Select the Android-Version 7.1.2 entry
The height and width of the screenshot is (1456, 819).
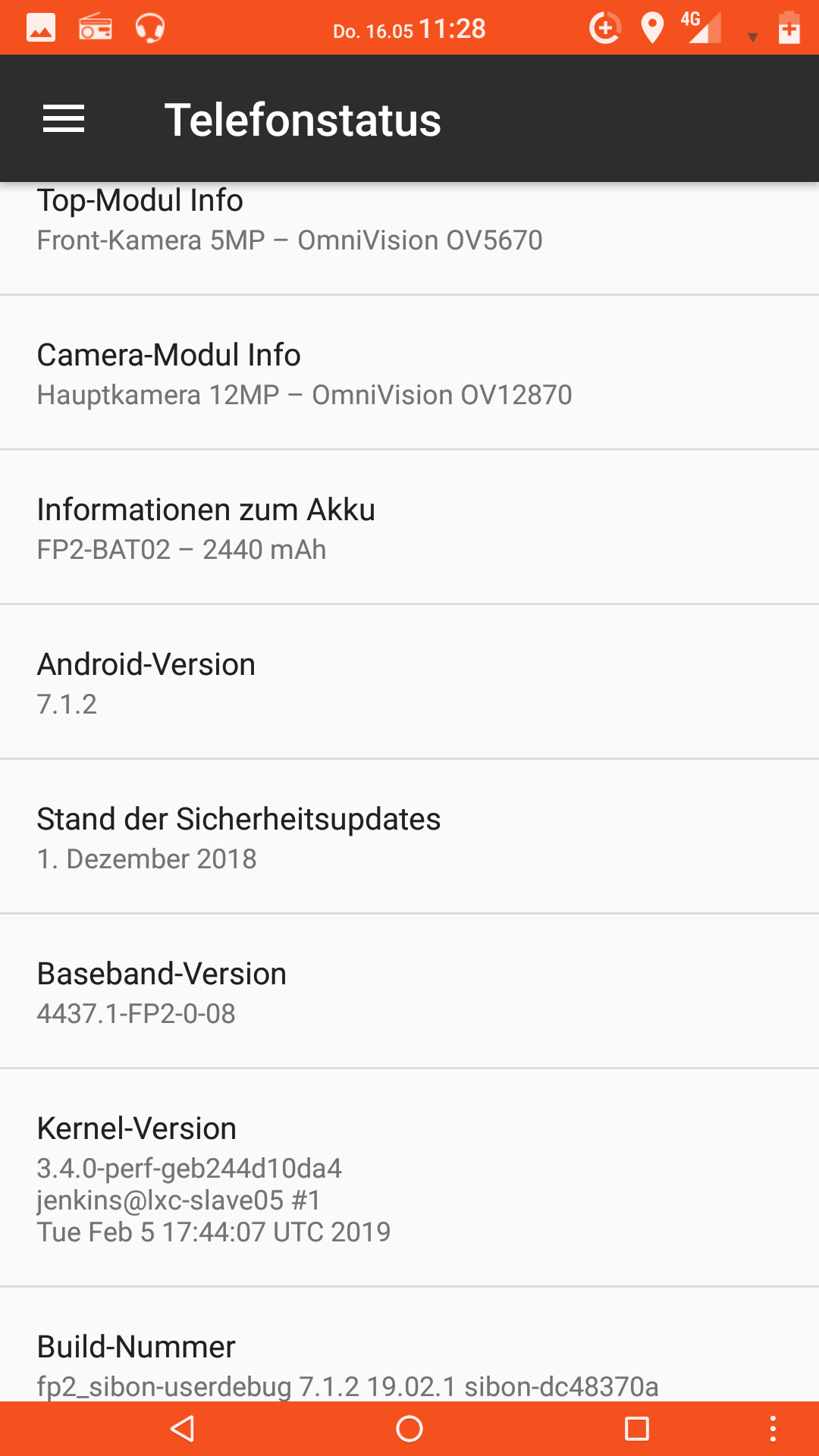tap(409, 681)
